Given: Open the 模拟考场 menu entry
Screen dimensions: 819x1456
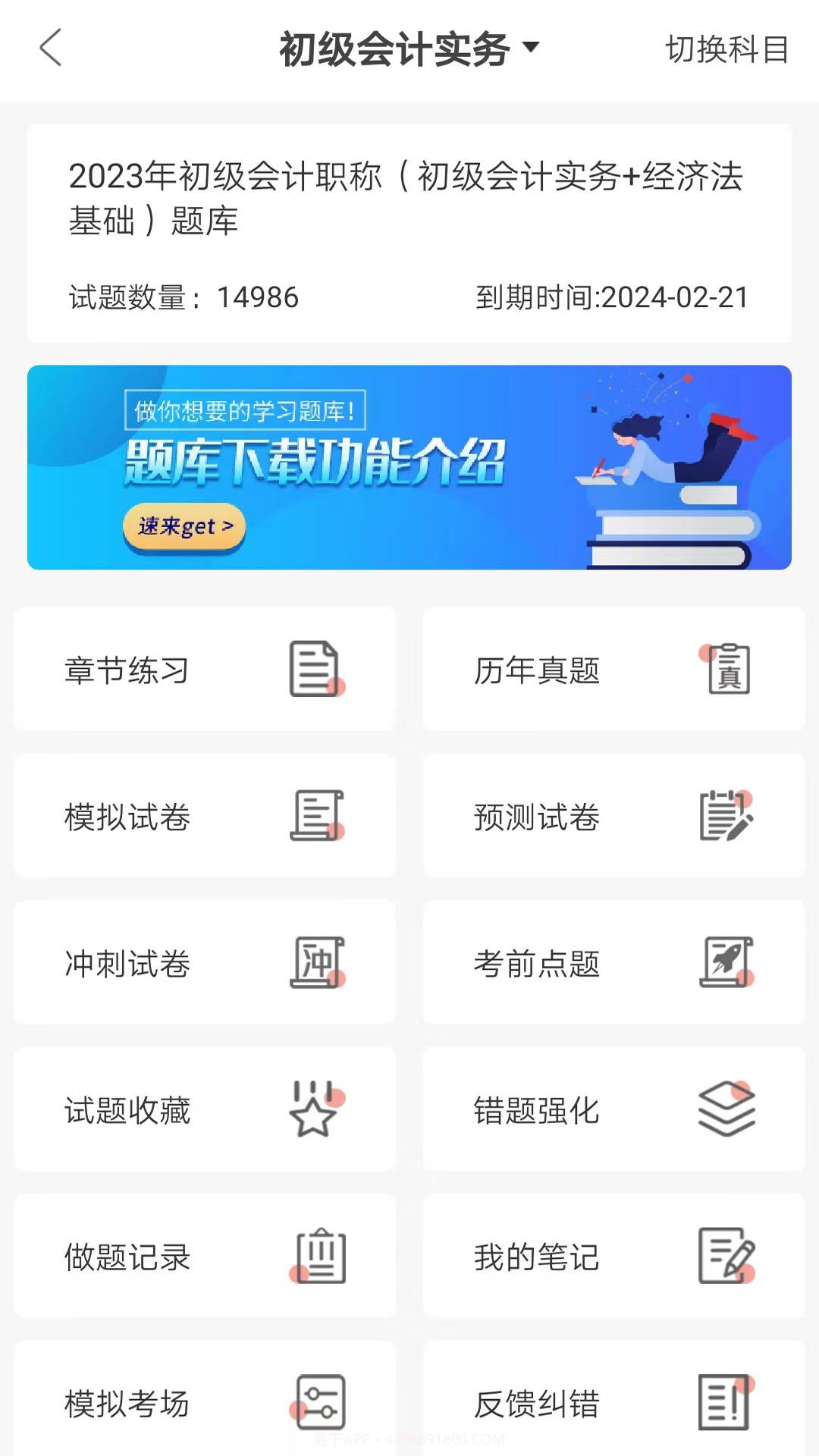Looking at the screenshot, I should (x=203, y=1402).
